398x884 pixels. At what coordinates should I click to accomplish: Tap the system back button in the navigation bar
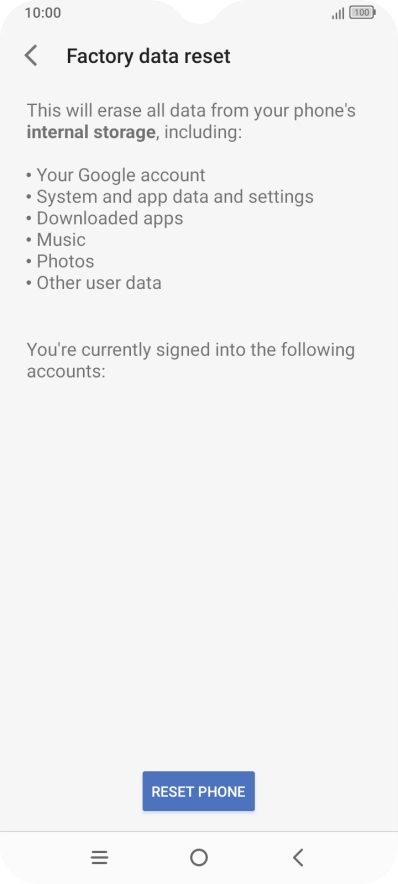tap(298, 858)
